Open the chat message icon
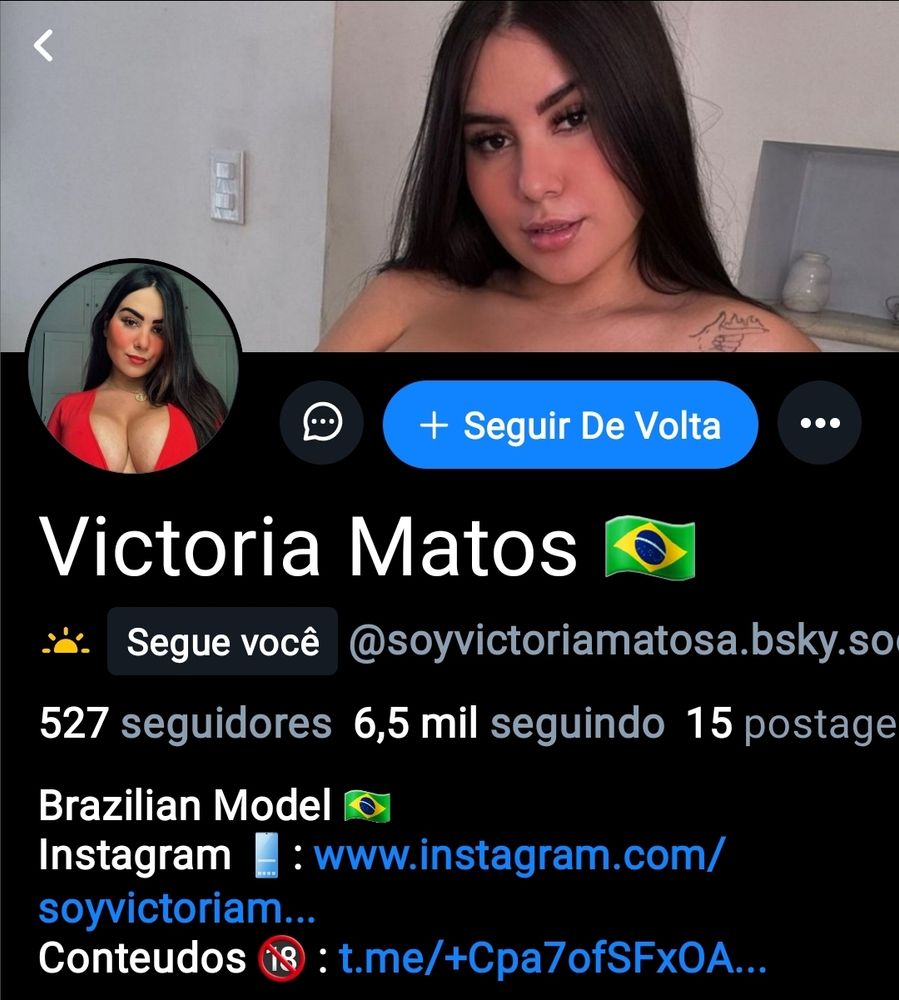Image resolution: width=899 pixels, height=1000 pixels. pyautogui.click(x=322, y=423)
